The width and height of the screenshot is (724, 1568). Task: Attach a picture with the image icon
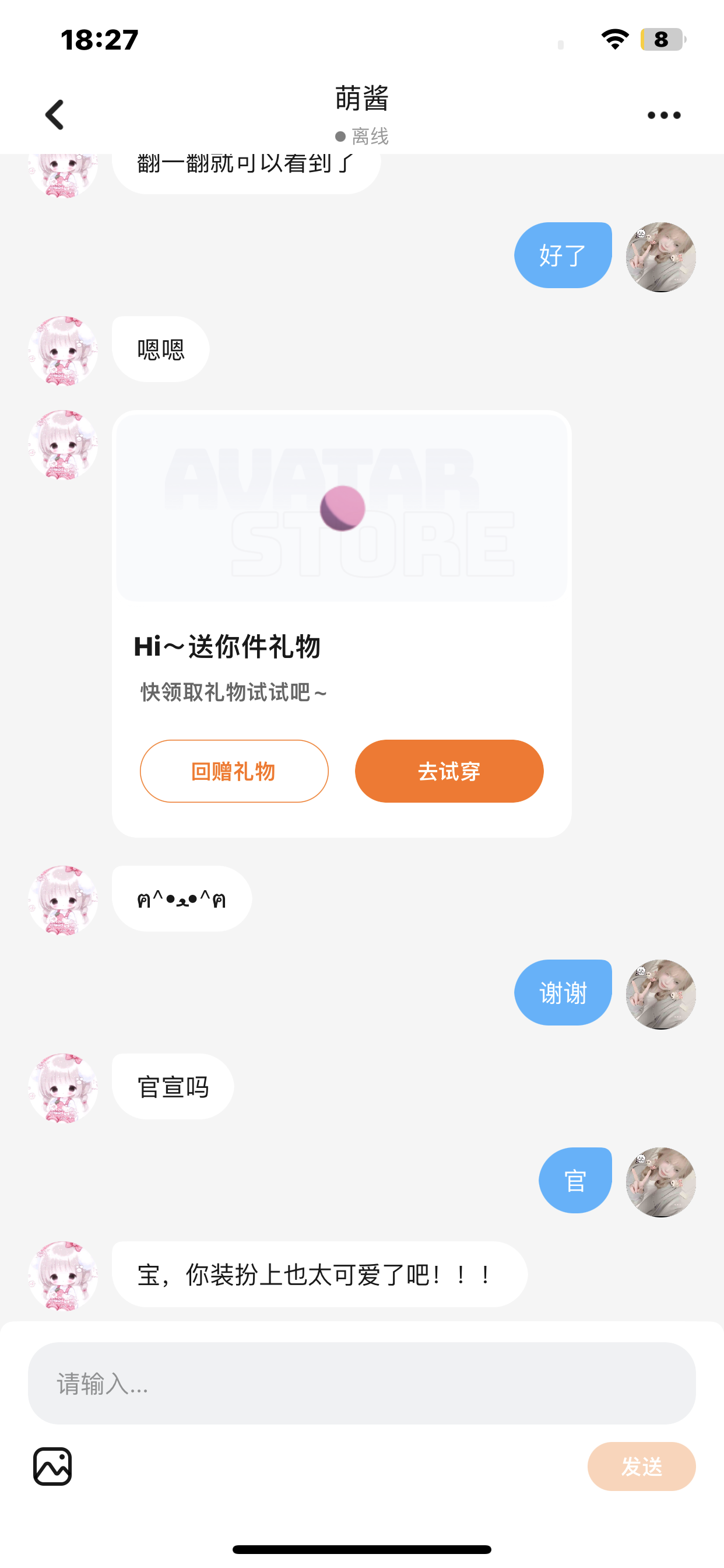[52, 1466]
